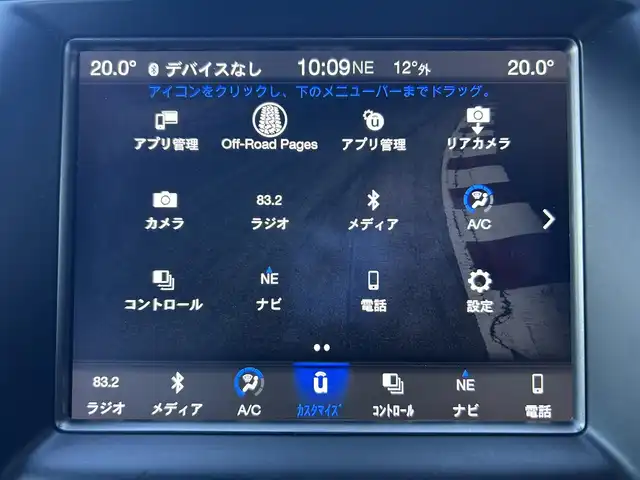Select A/C in the bottom menu bar

(x=249, y=394)
